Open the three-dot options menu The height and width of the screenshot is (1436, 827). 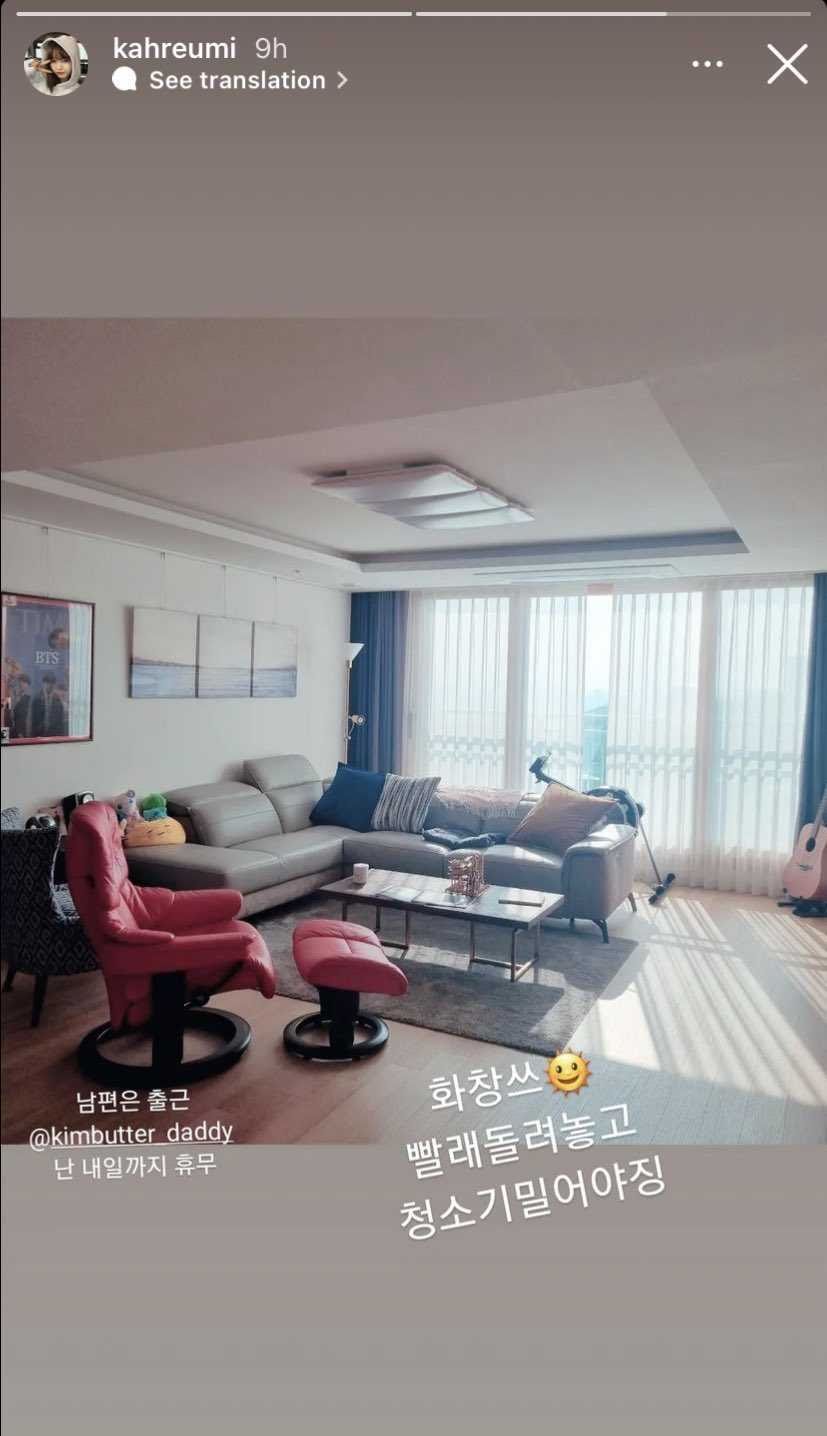[707, 64]
